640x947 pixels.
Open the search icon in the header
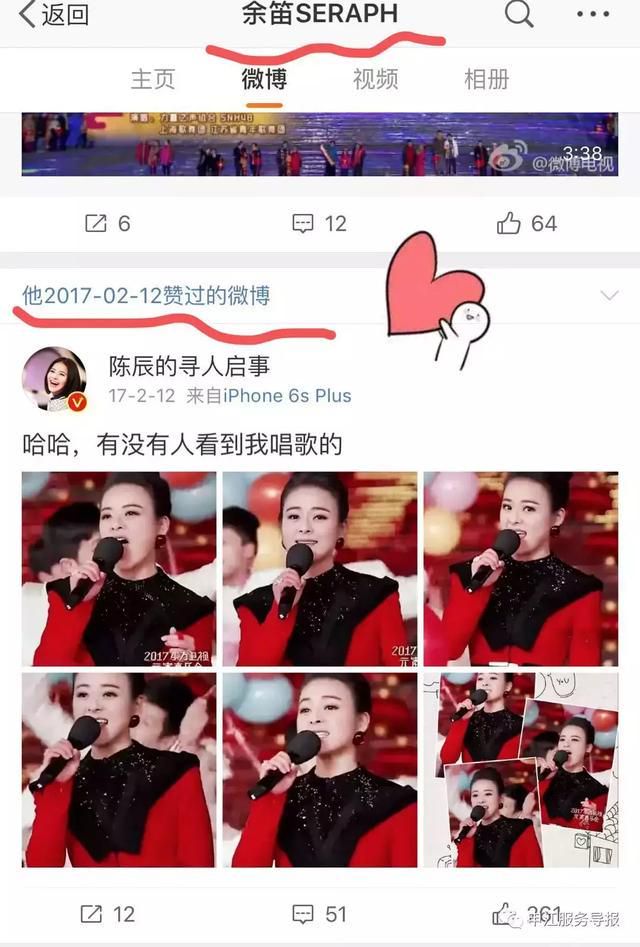[518, 14]
